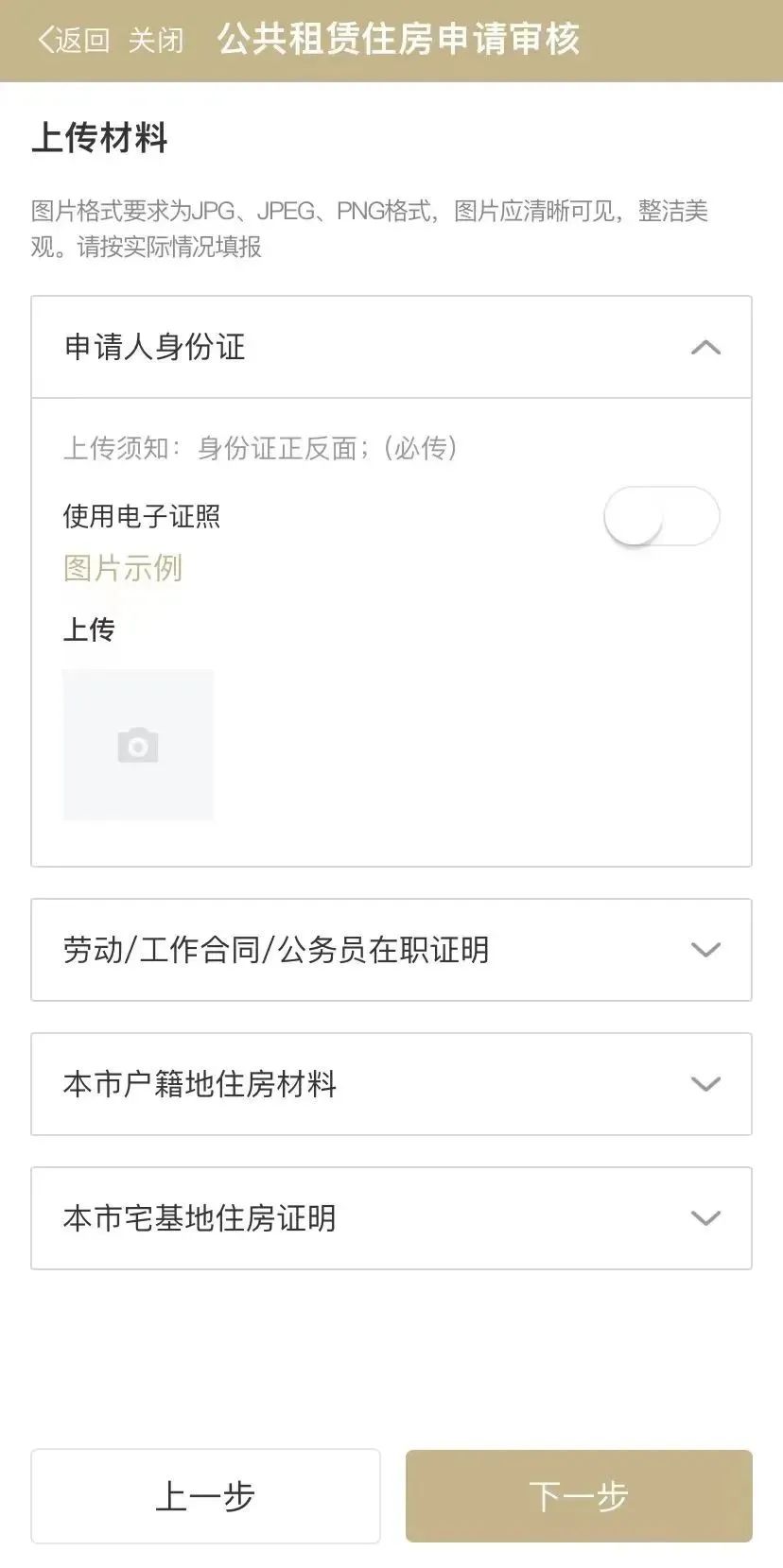The image size is (783, 1568).
Task: Tap the down chevron on 劳动/工作合同/公务员在职证明
Action: [x=705, y=951]
